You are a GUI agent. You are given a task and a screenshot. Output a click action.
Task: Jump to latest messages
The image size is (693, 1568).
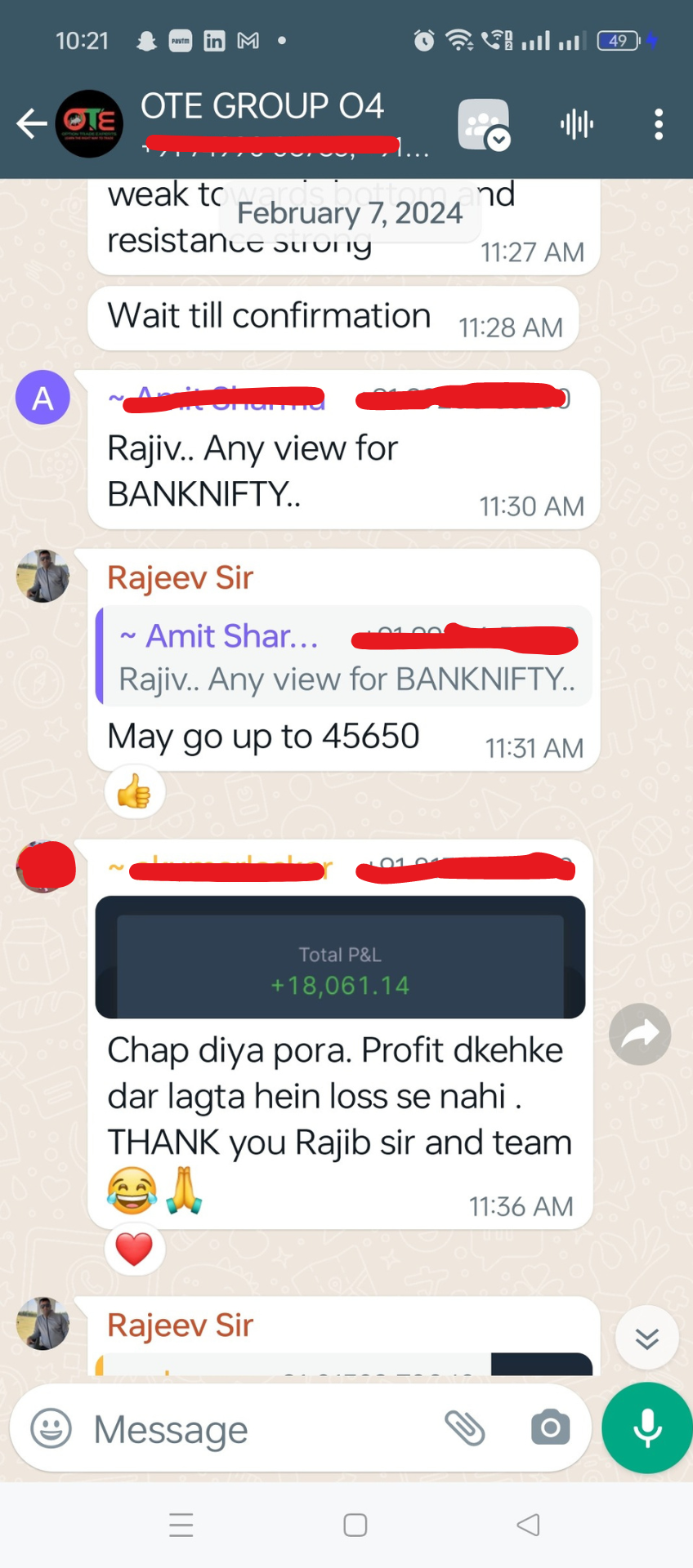(646, 1338)
